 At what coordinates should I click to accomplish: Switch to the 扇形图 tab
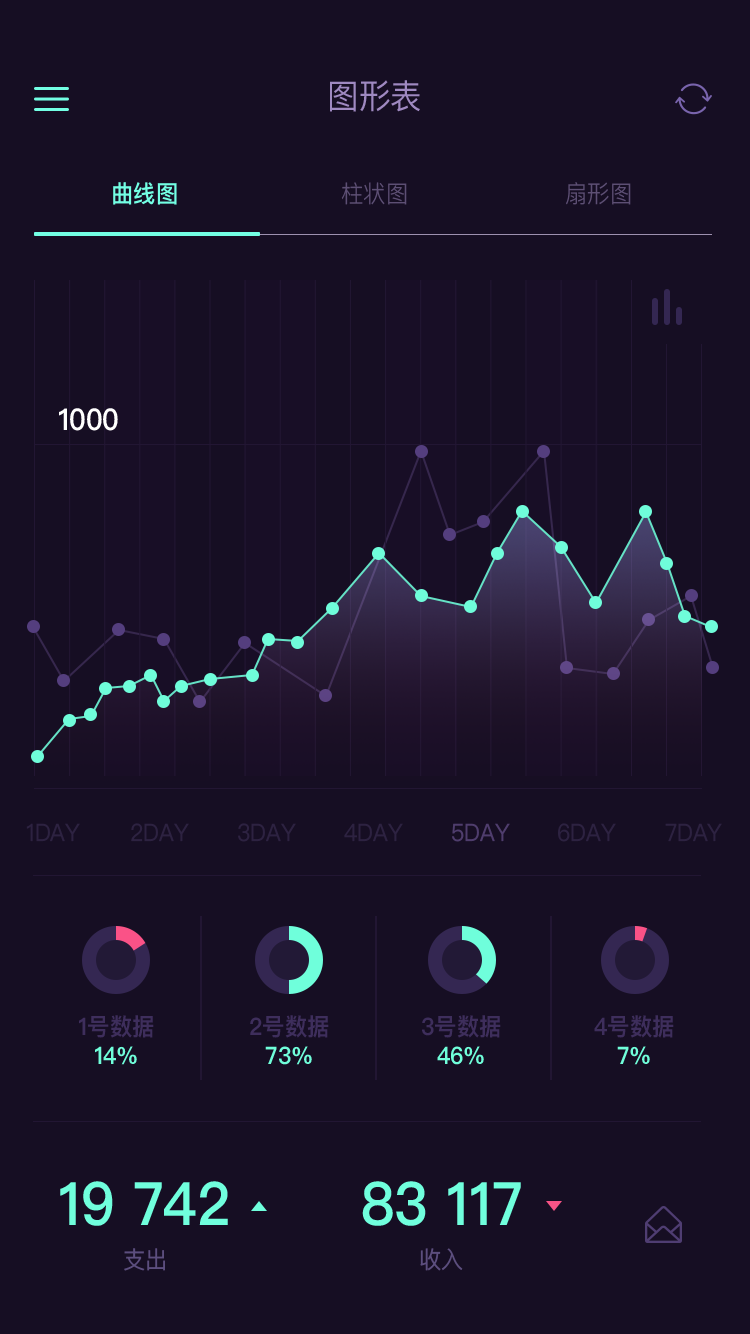(x=598, y=194)
